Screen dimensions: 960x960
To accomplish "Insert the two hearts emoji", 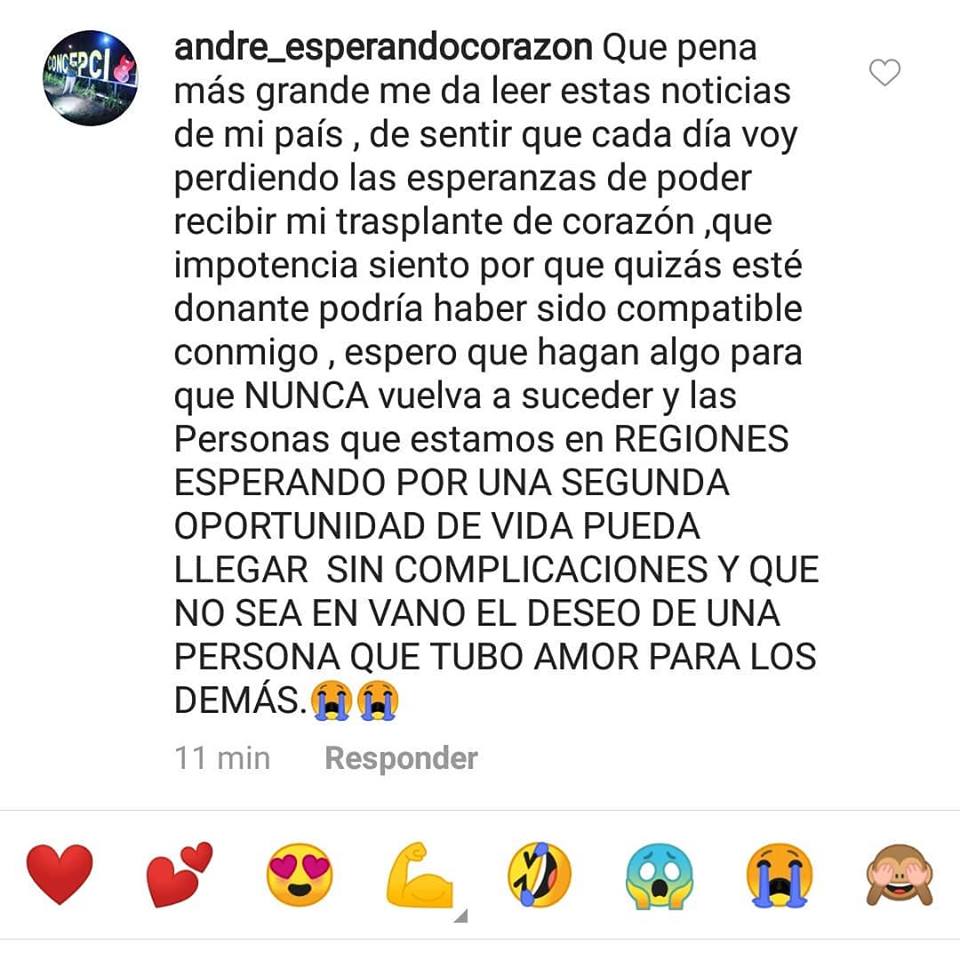I will pos(180,873).
